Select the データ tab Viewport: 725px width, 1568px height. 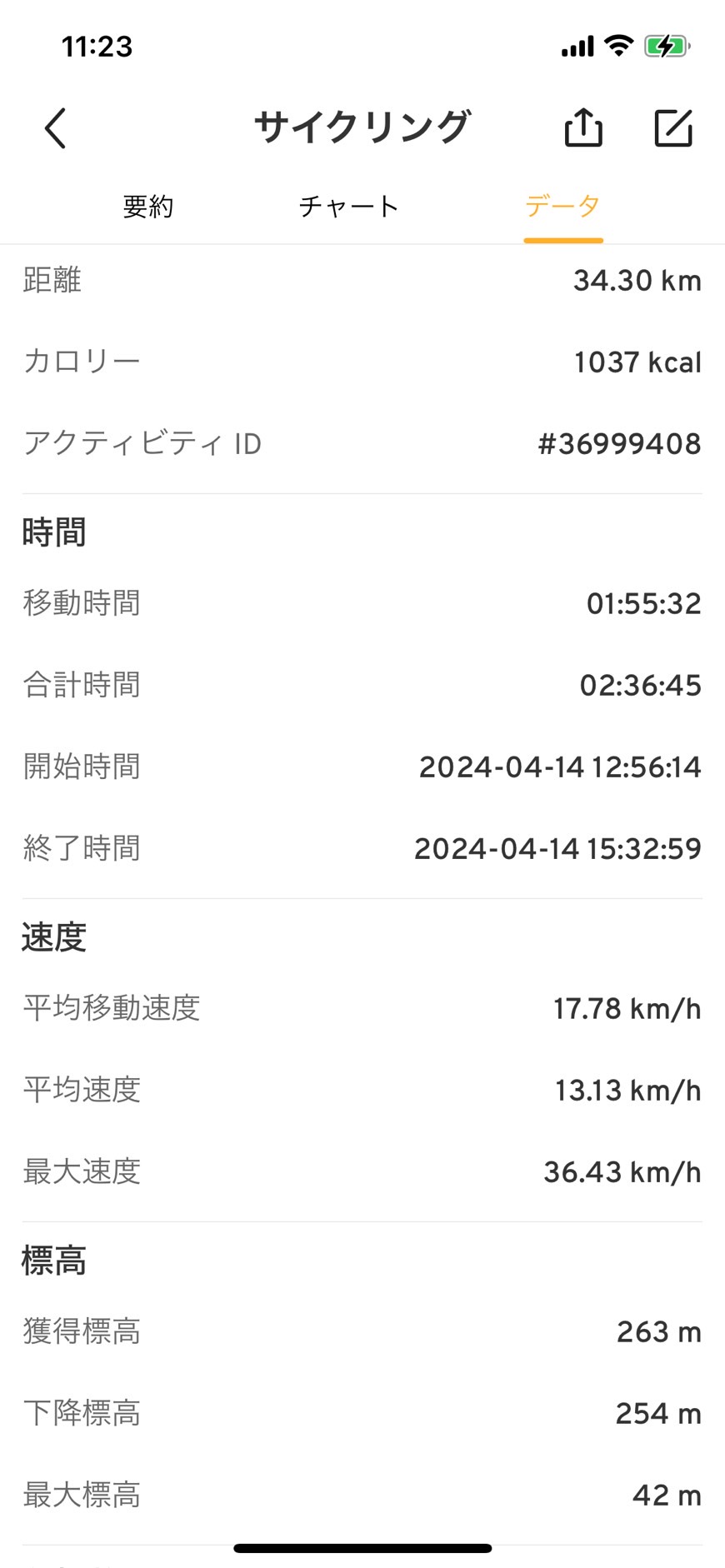point(562,207)
